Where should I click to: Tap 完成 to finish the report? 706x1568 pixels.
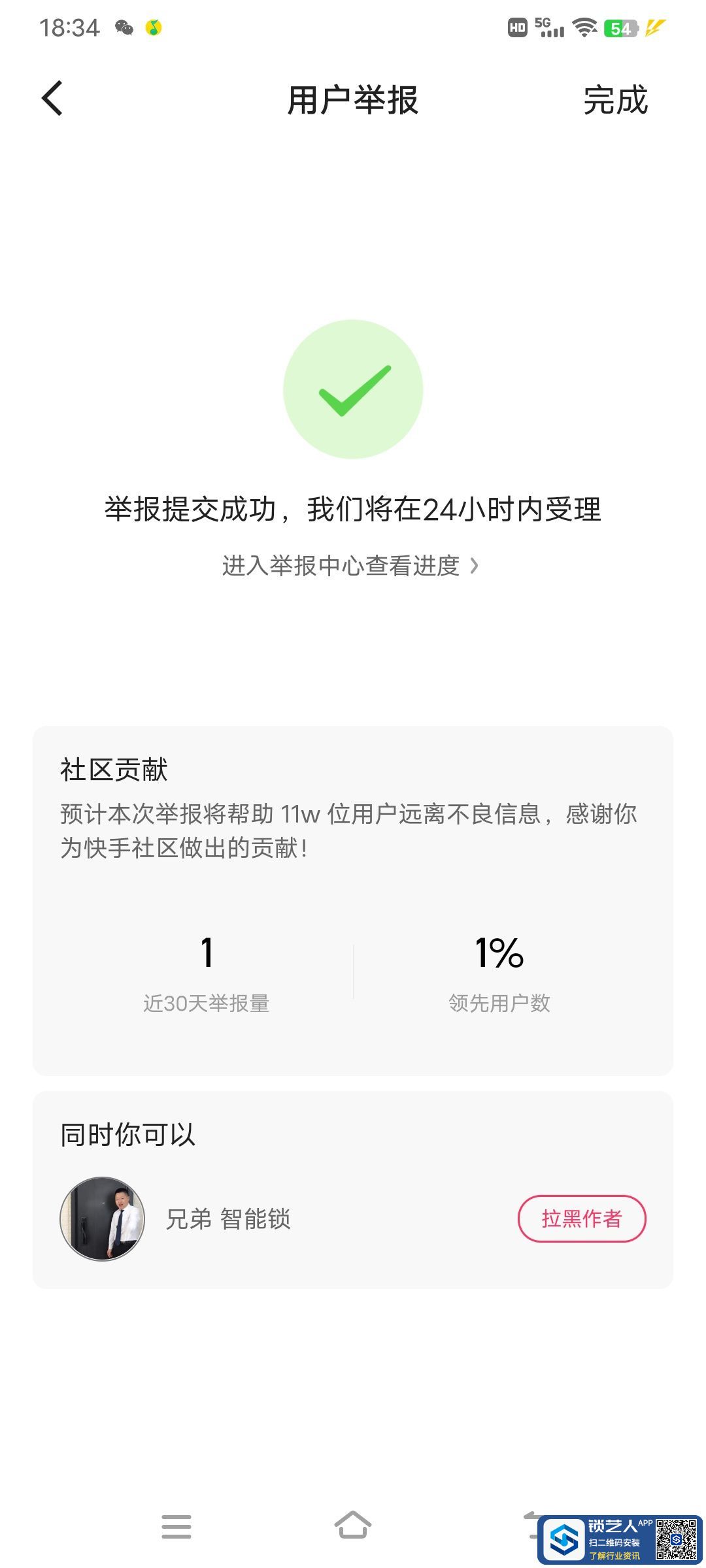[x=614, y=101]
